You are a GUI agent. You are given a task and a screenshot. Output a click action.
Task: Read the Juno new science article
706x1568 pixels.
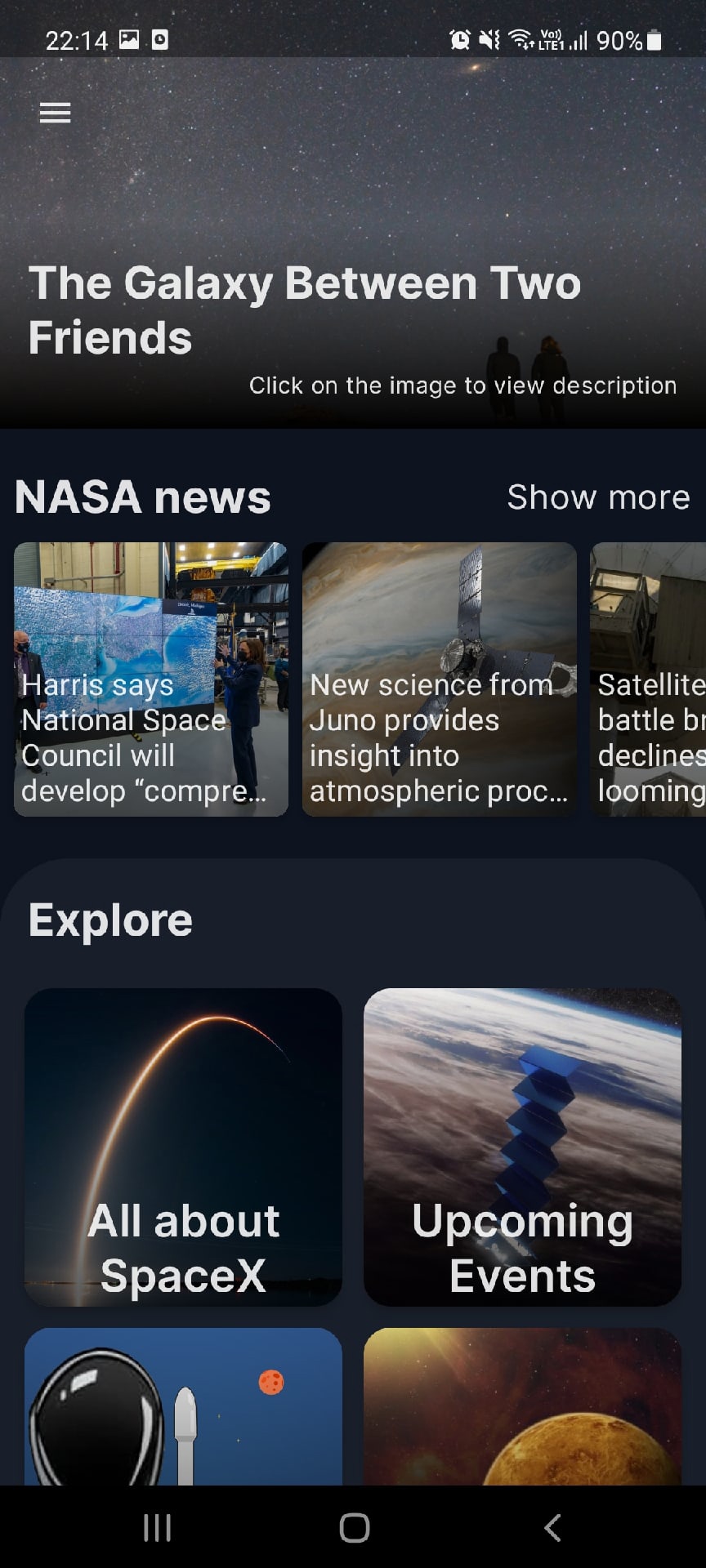pyautogui.click(x=440, y=679)
